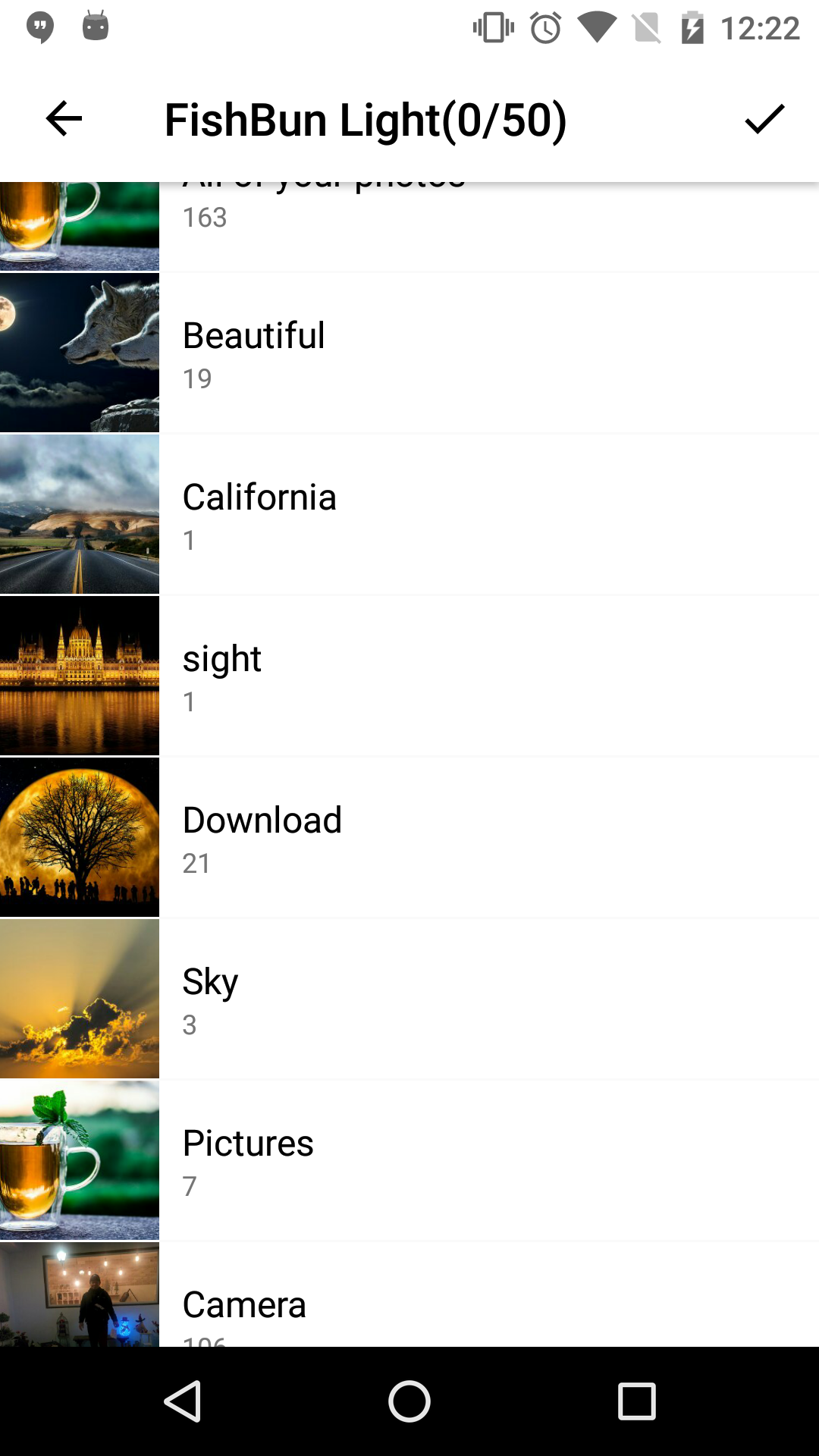Open the Beautiful album

(409, 353)
